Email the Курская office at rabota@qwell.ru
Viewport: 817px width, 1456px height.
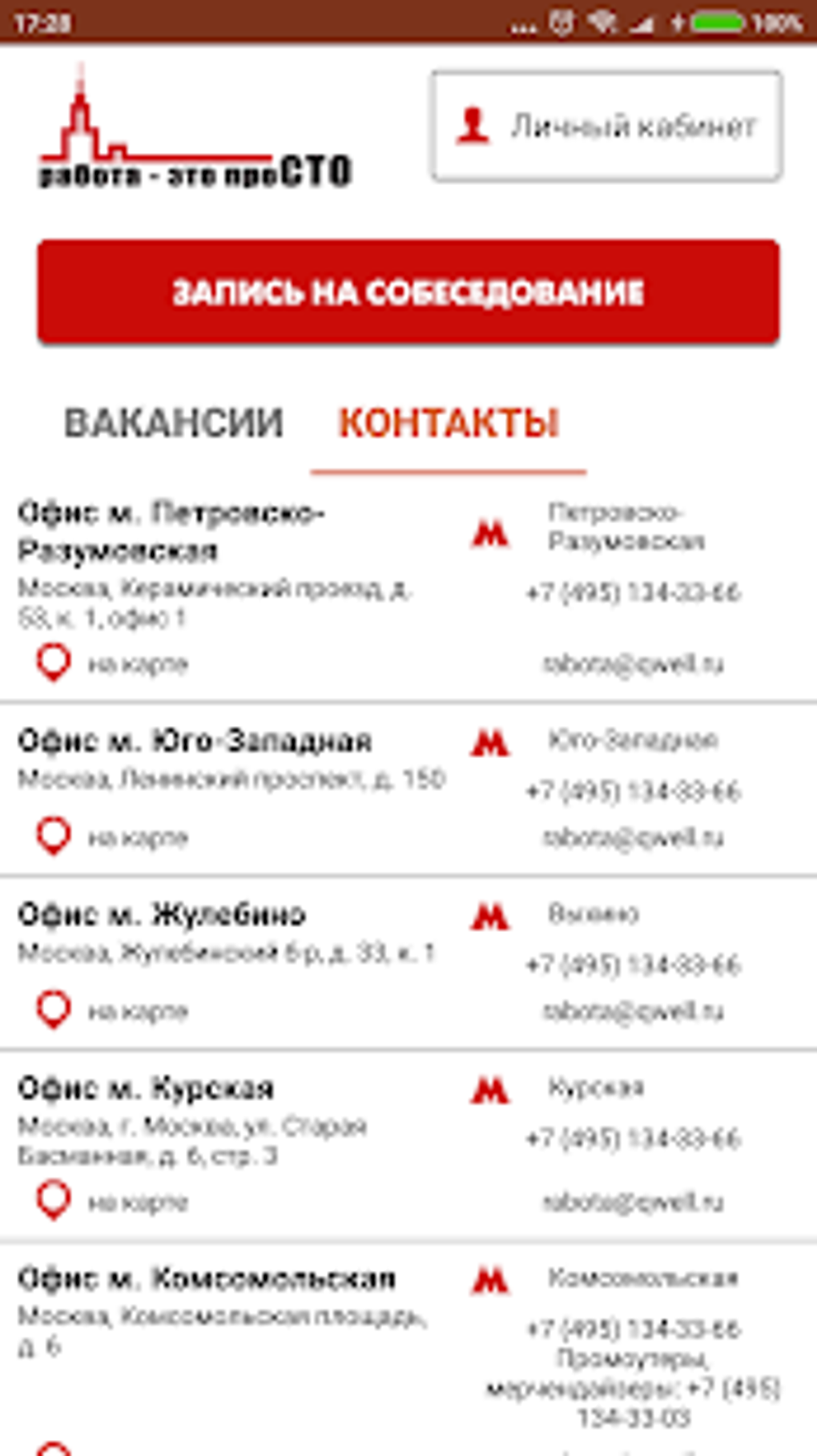pos(633,1201)
